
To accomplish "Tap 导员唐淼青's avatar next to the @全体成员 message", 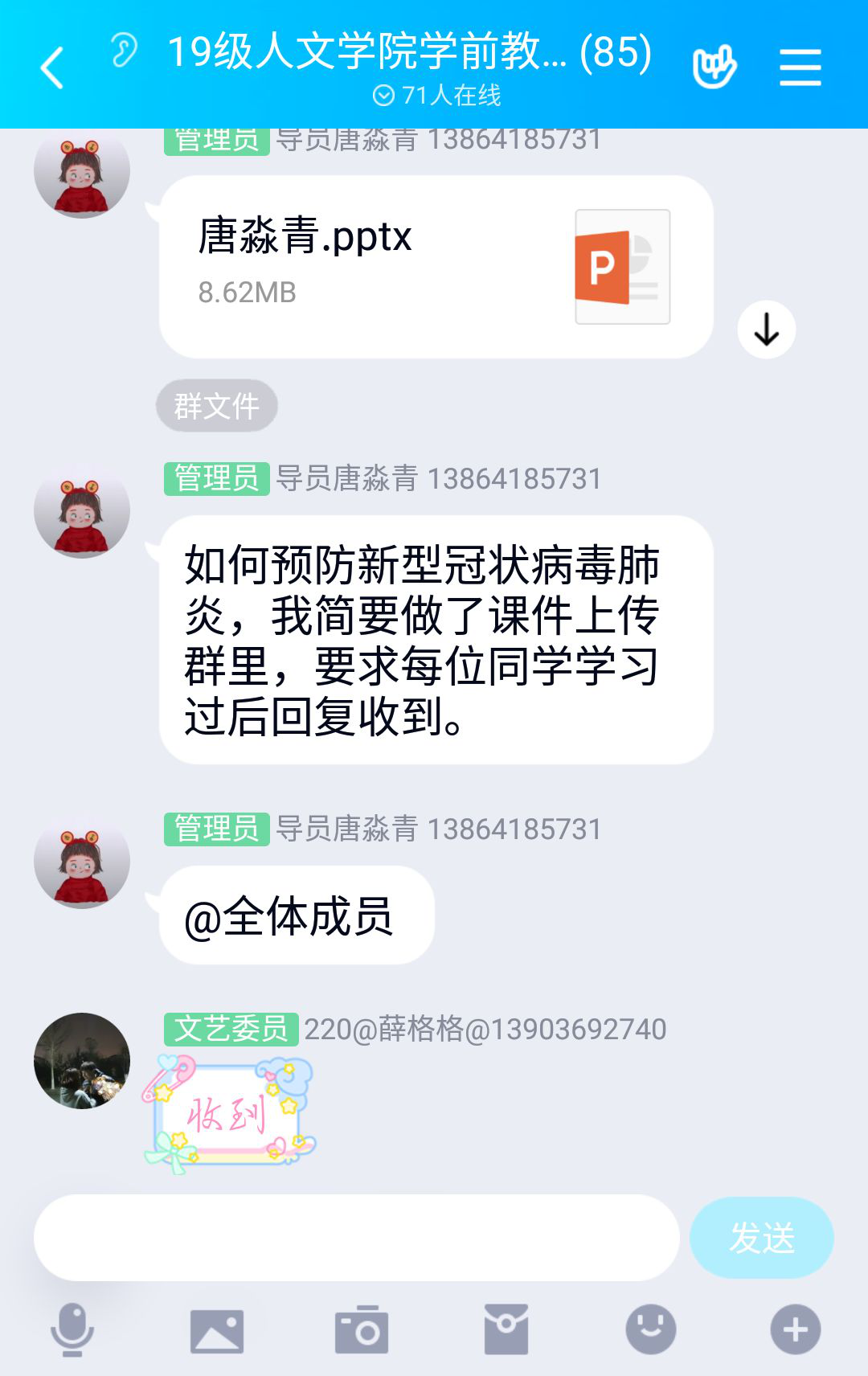I will [x=82, y=861].
